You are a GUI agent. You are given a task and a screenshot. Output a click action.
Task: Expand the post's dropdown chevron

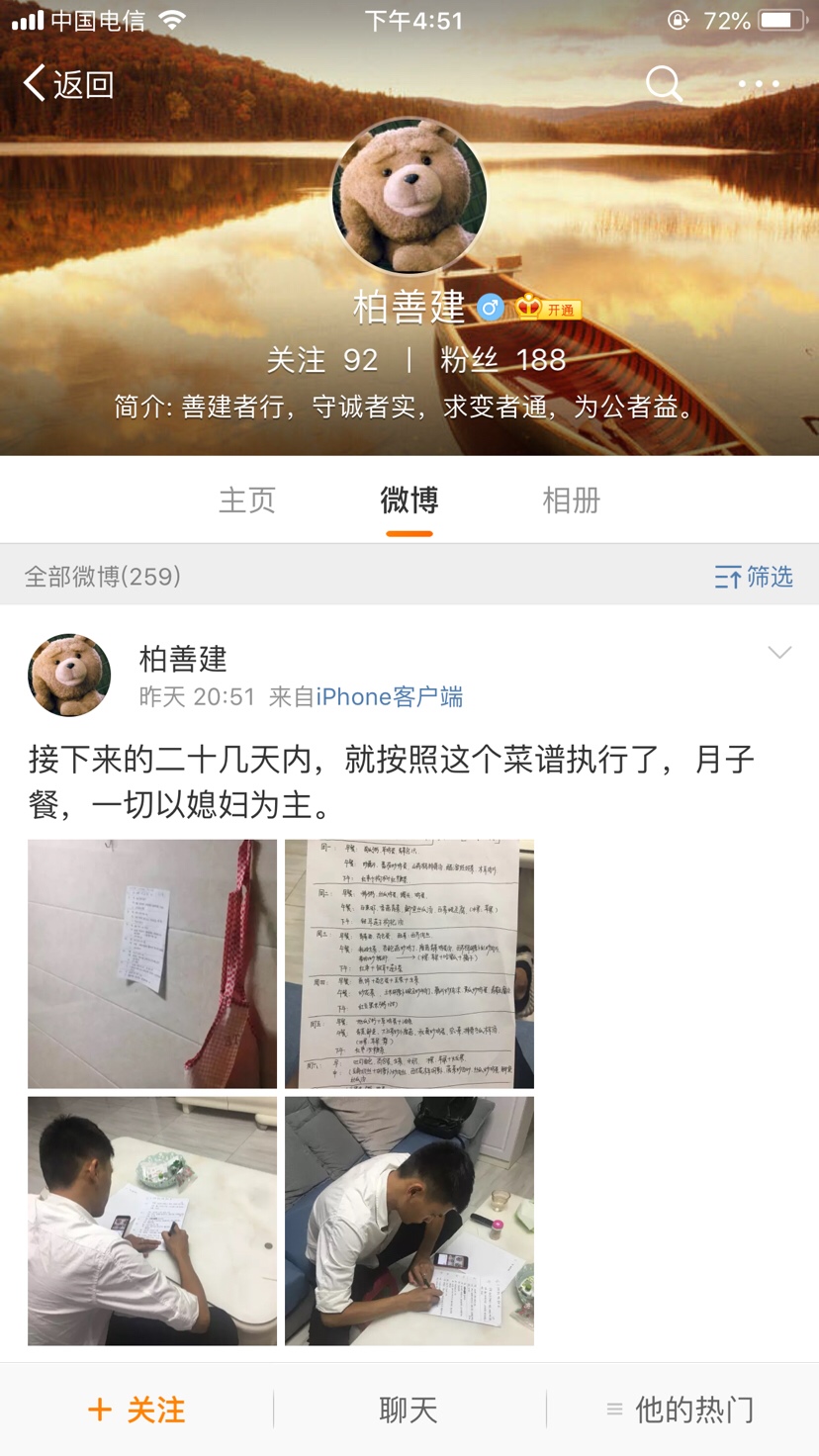tap(779, 652)
